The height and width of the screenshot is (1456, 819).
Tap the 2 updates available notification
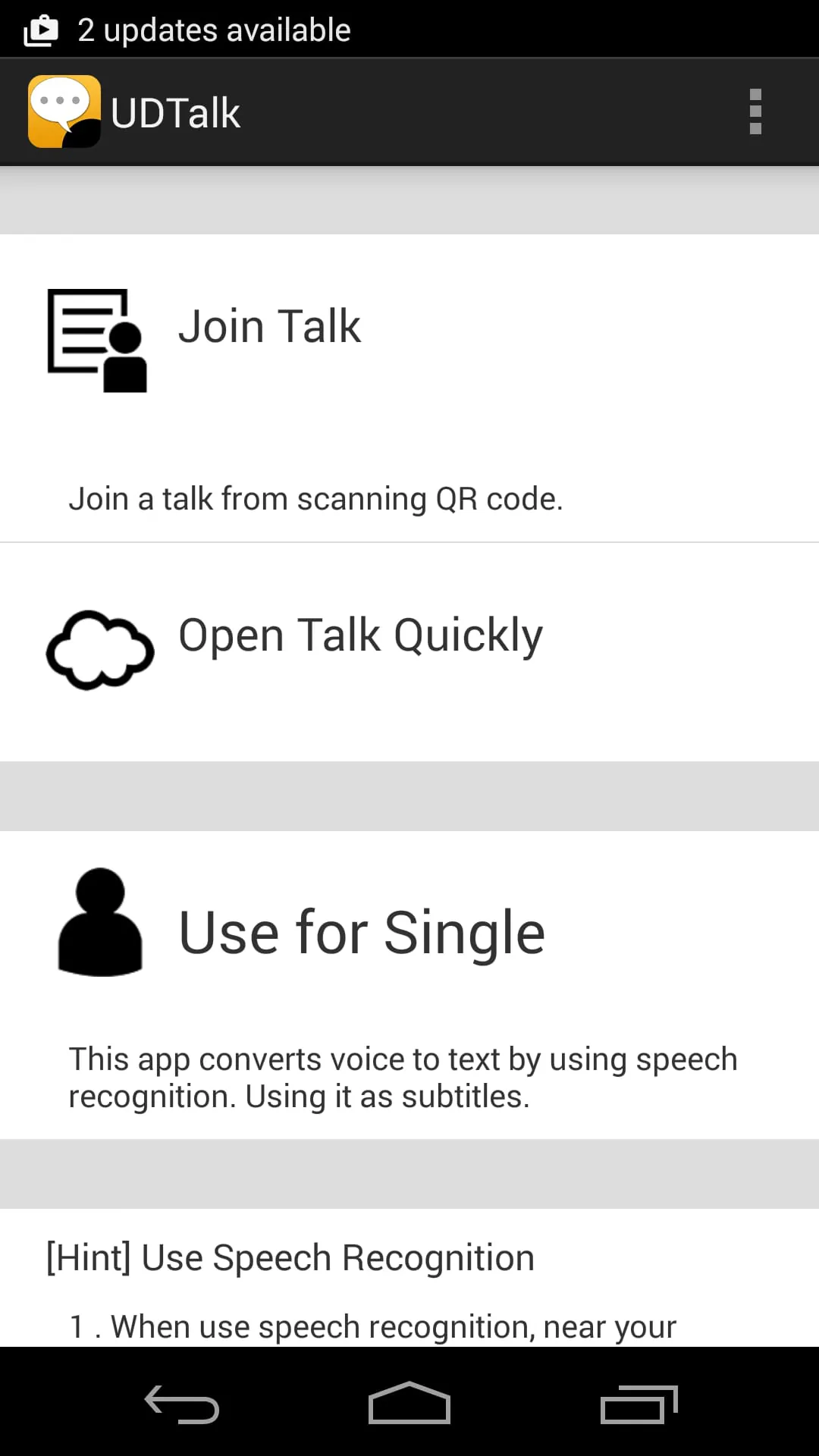(x=213, y=29)
